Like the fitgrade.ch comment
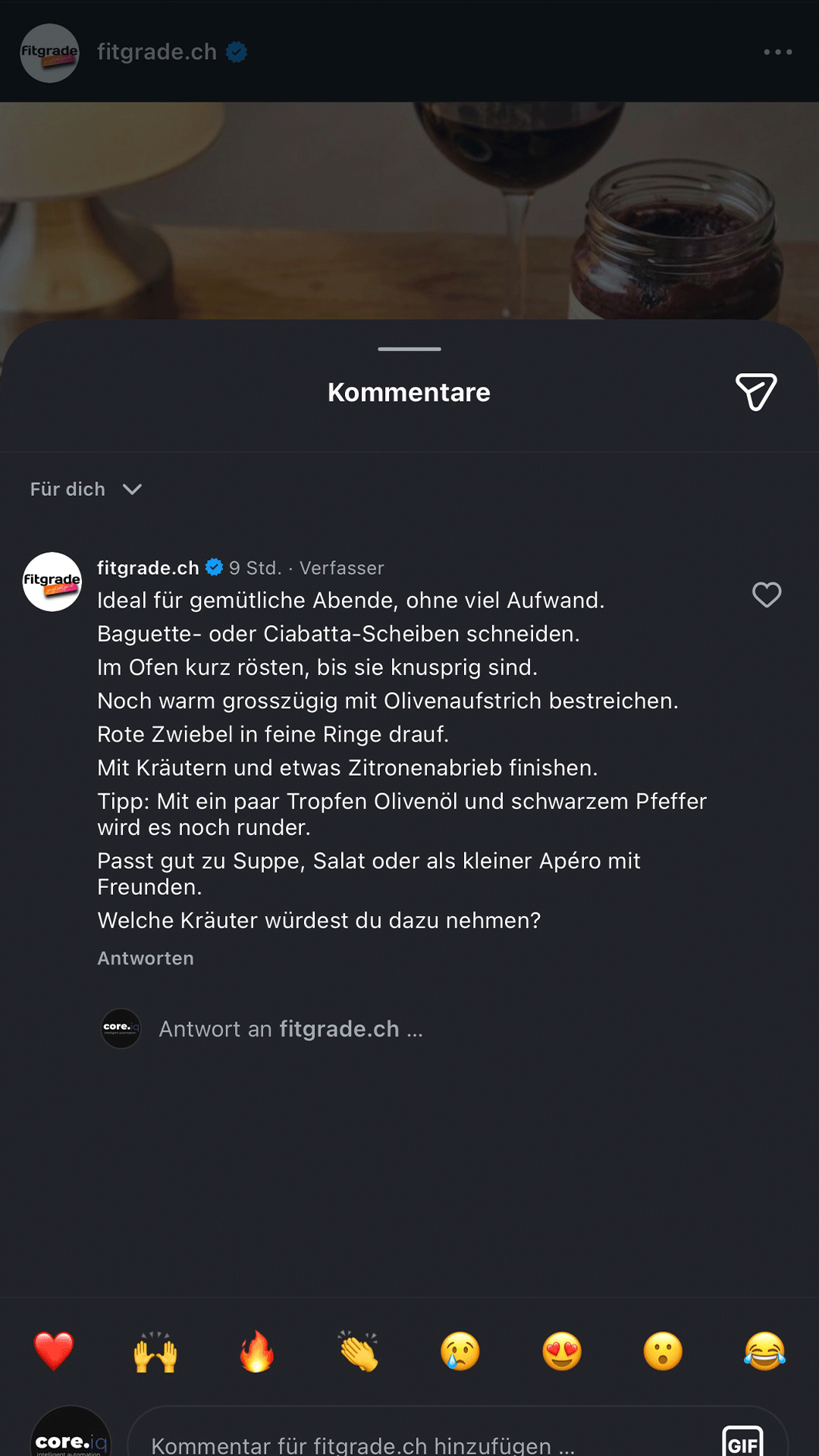819x1456 pixels. [766, 595]
